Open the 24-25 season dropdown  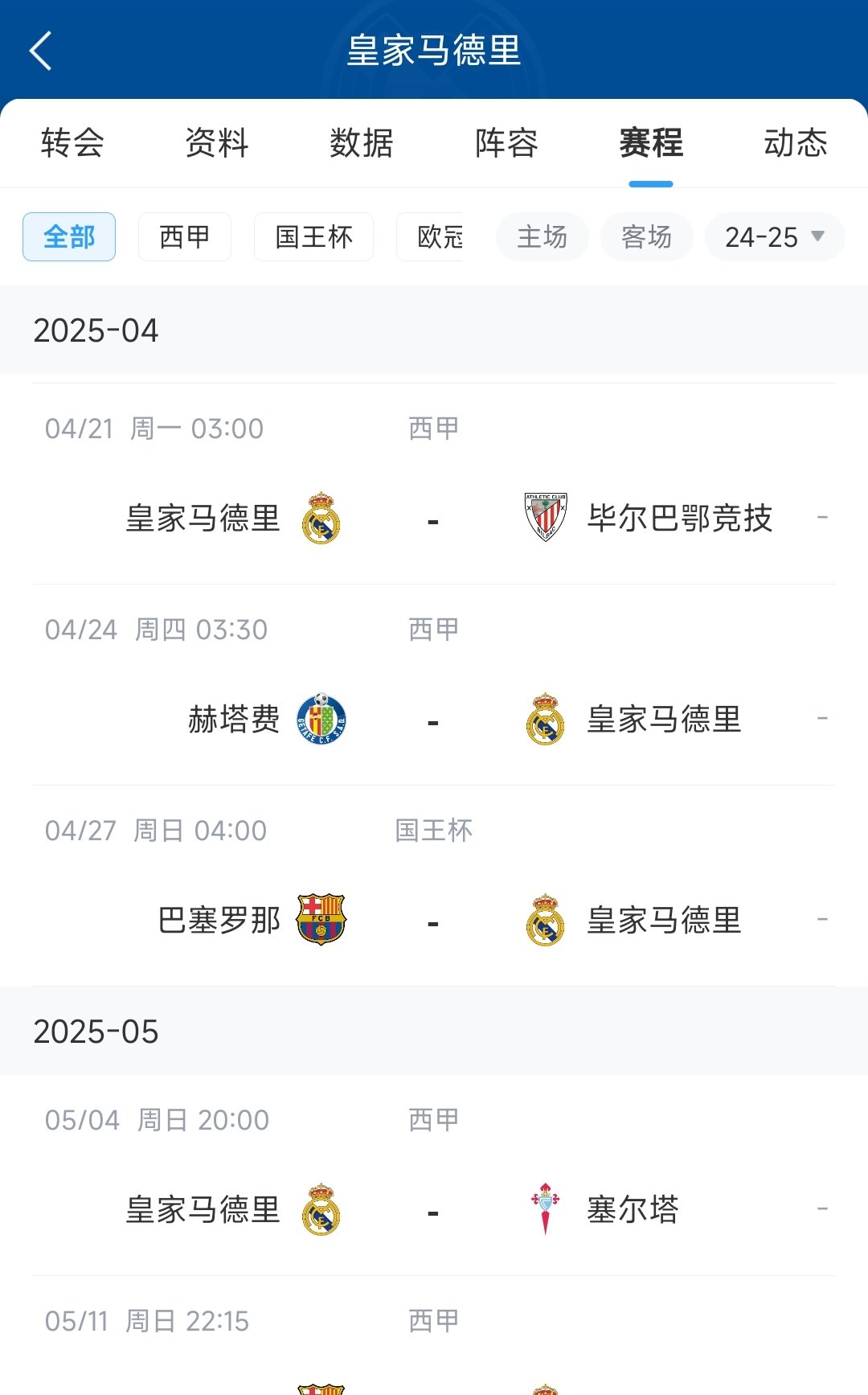click(773, 236)
